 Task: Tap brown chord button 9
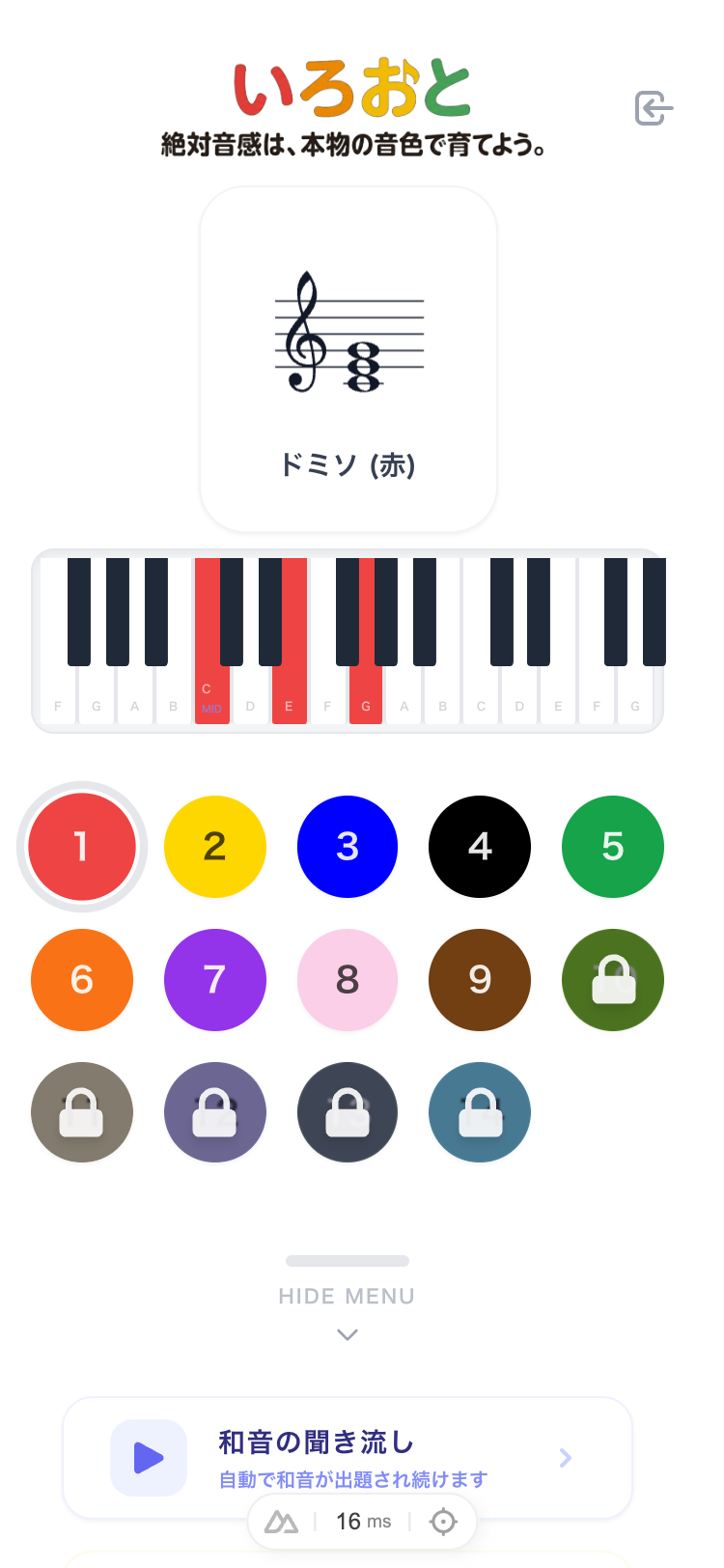480,980
